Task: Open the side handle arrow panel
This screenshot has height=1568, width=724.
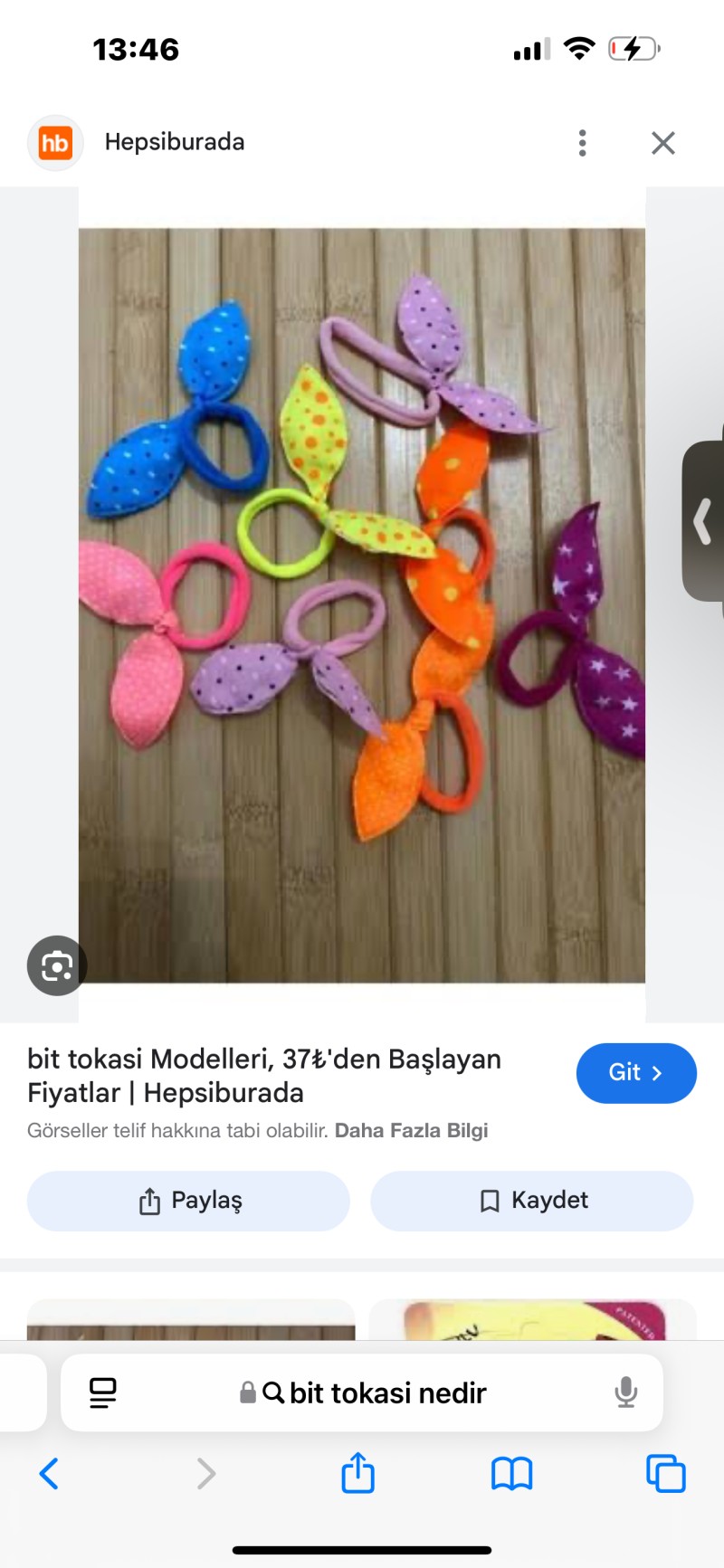Action: pos(702,521)
